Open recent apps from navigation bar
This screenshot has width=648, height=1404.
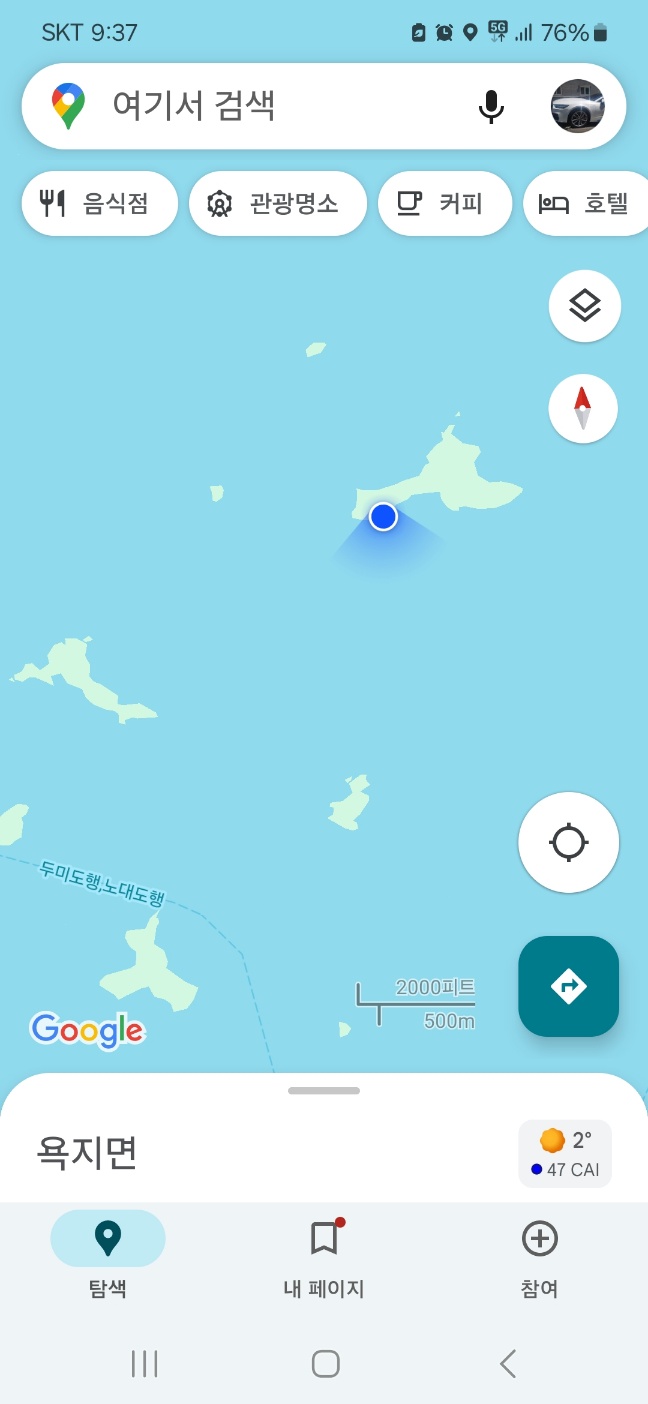(145, 1363)
